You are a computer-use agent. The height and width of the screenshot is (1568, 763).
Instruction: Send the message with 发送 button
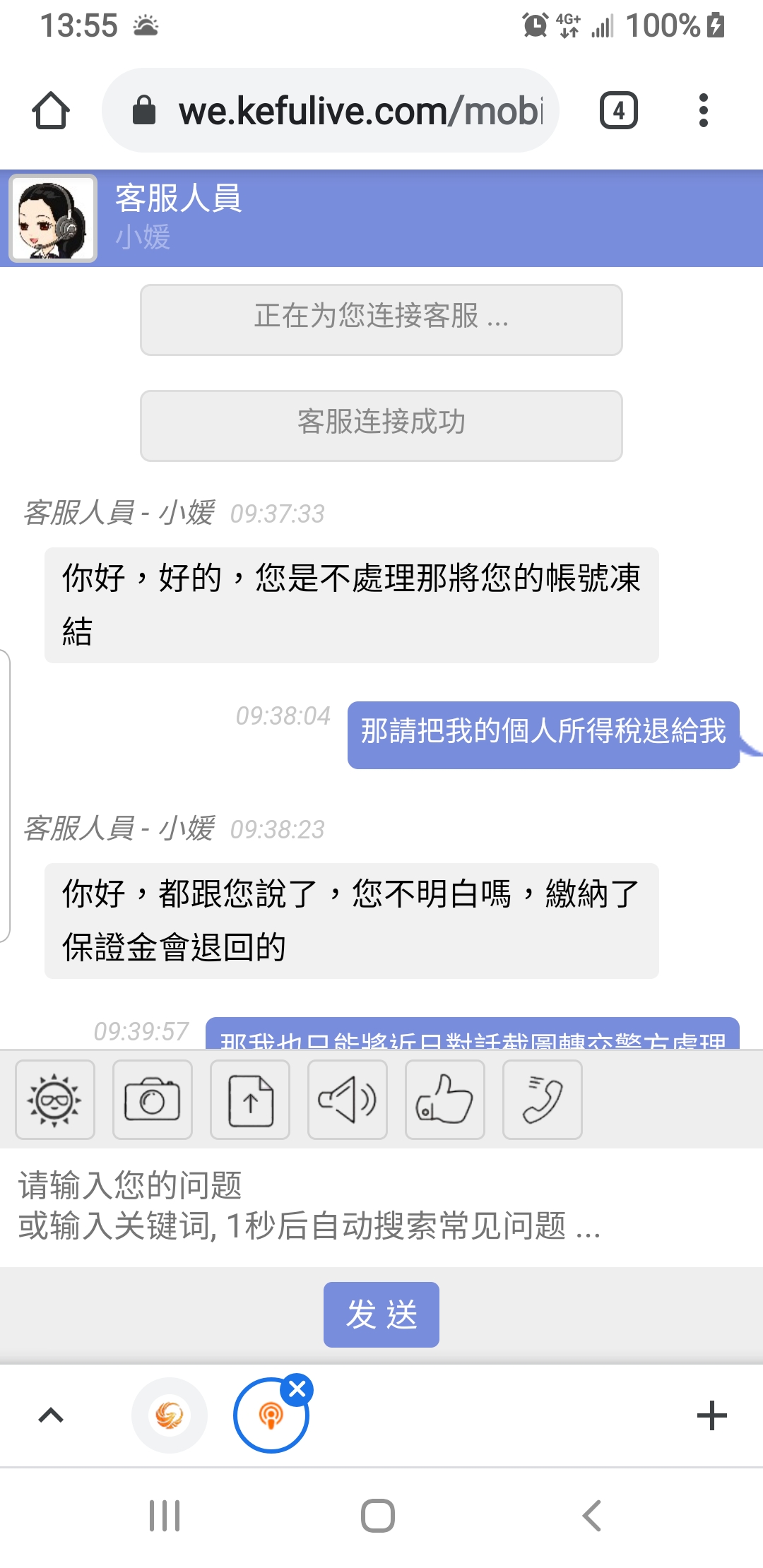[x=381, y=1314]
